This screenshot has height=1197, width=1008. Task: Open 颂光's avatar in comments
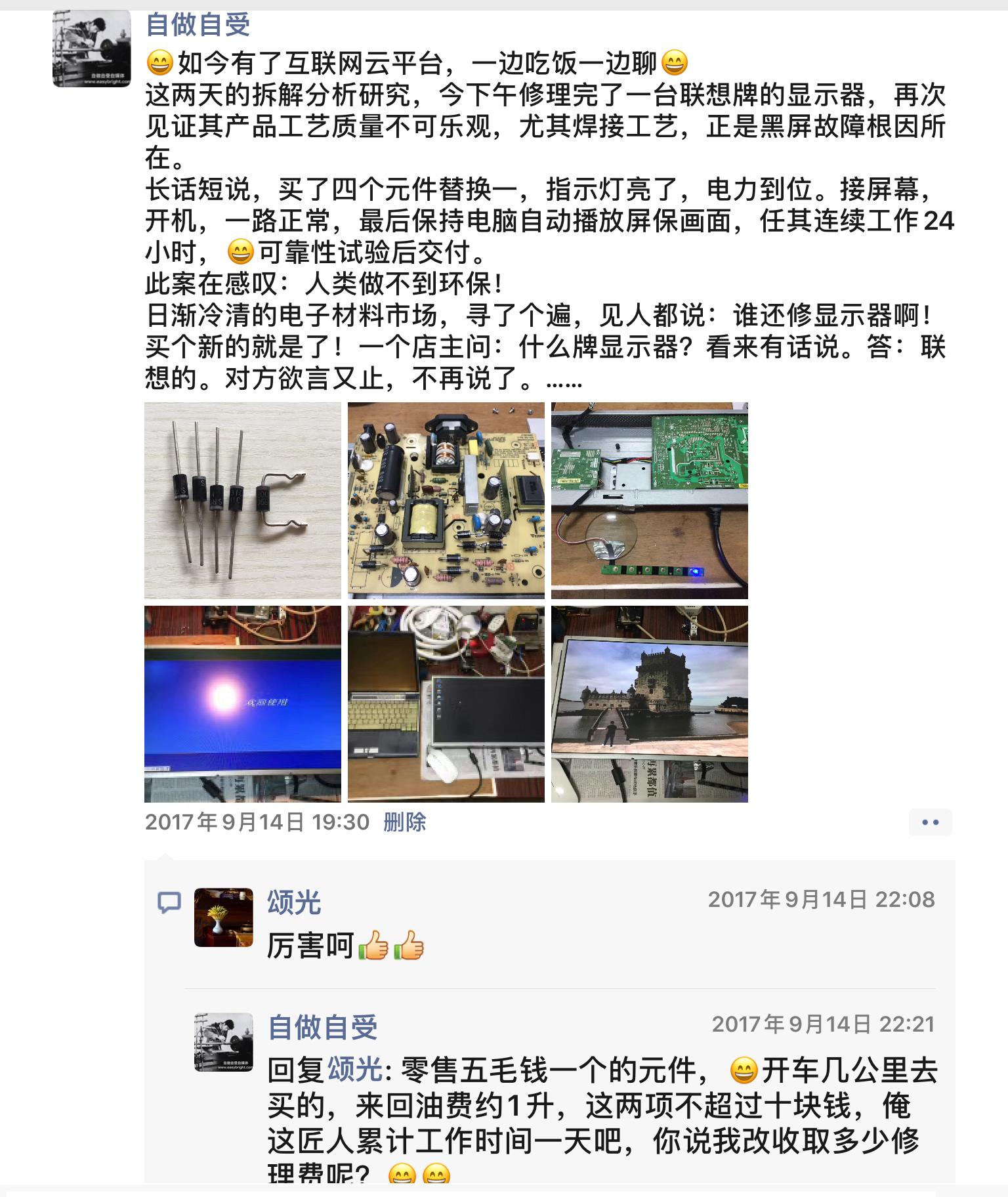(x=224, y=917)
